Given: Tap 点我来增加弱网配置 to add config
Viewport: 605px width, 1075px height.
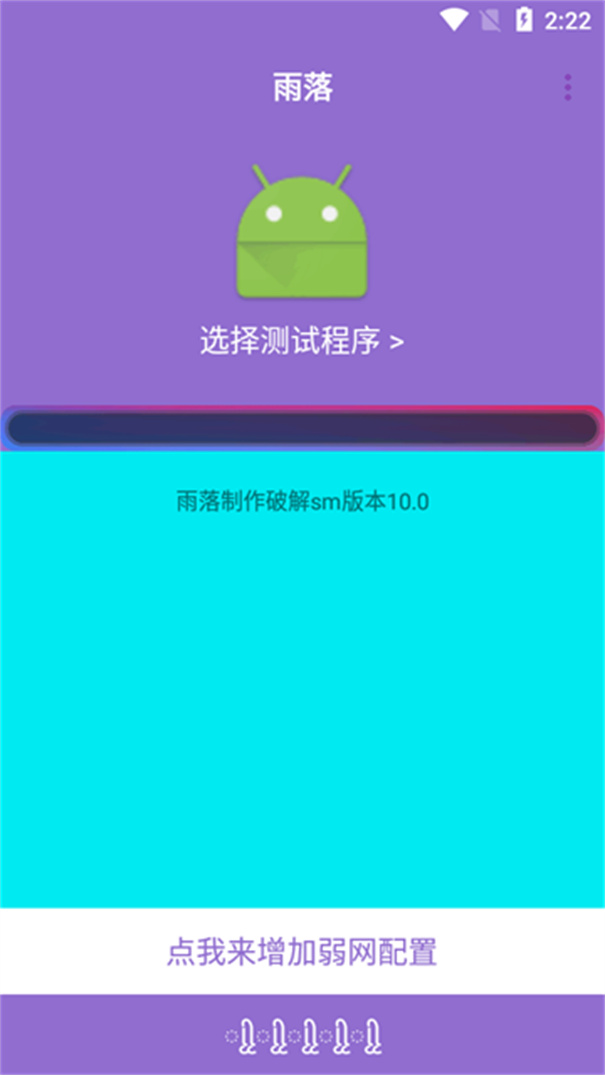Looking at the screenshot, I should pos(302,951).
